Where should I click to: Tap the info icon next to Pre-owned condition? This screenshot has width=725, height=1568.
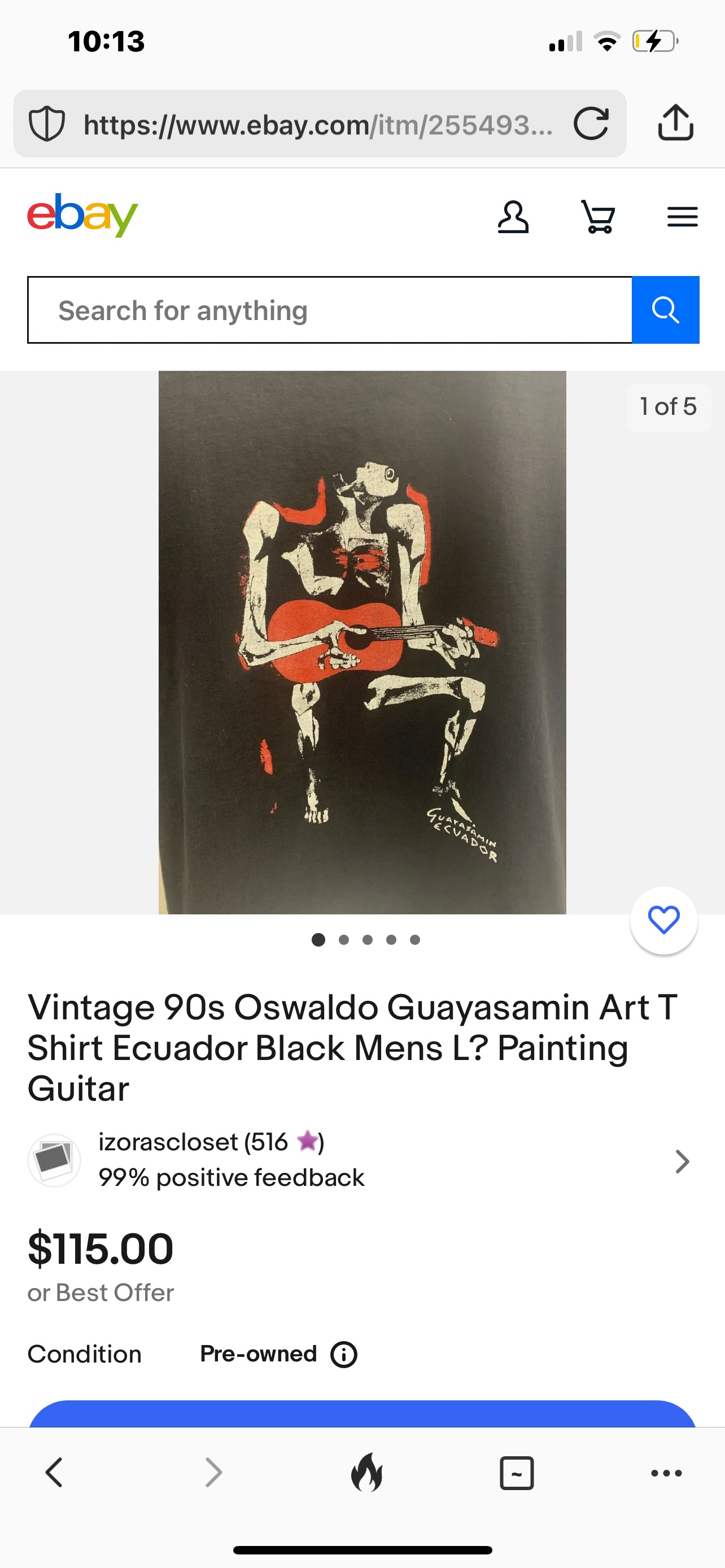[343, 1354]
